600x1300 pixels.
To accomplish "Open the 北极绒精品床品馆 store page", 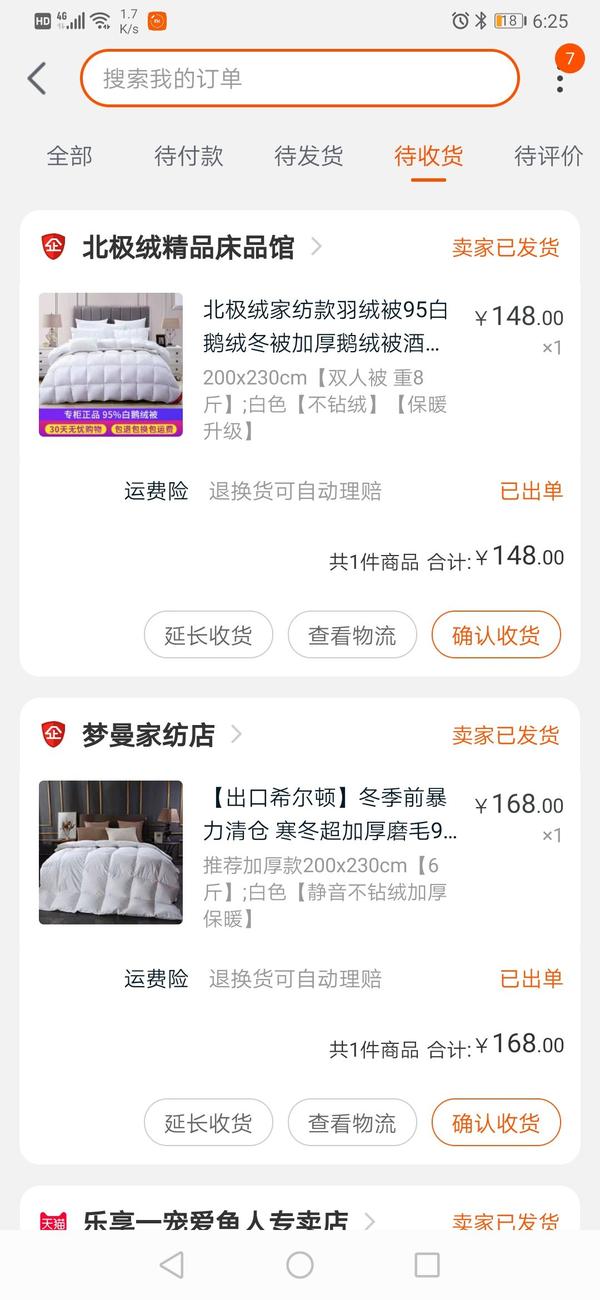I will pyautogui.click(x=188, y=247).
